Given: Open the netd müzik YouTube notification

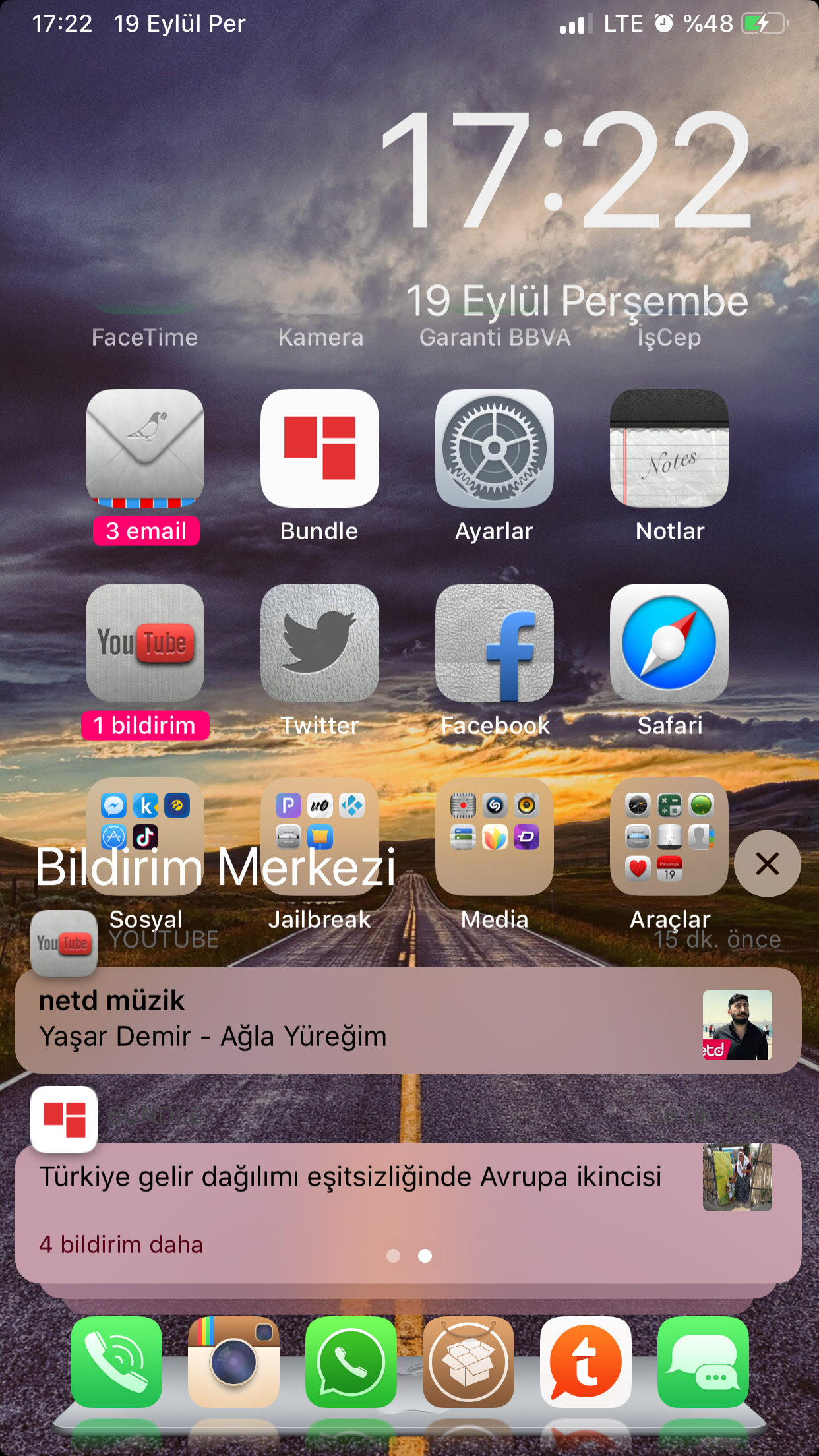Looking at the screenshot, I should pos(369,1019).
